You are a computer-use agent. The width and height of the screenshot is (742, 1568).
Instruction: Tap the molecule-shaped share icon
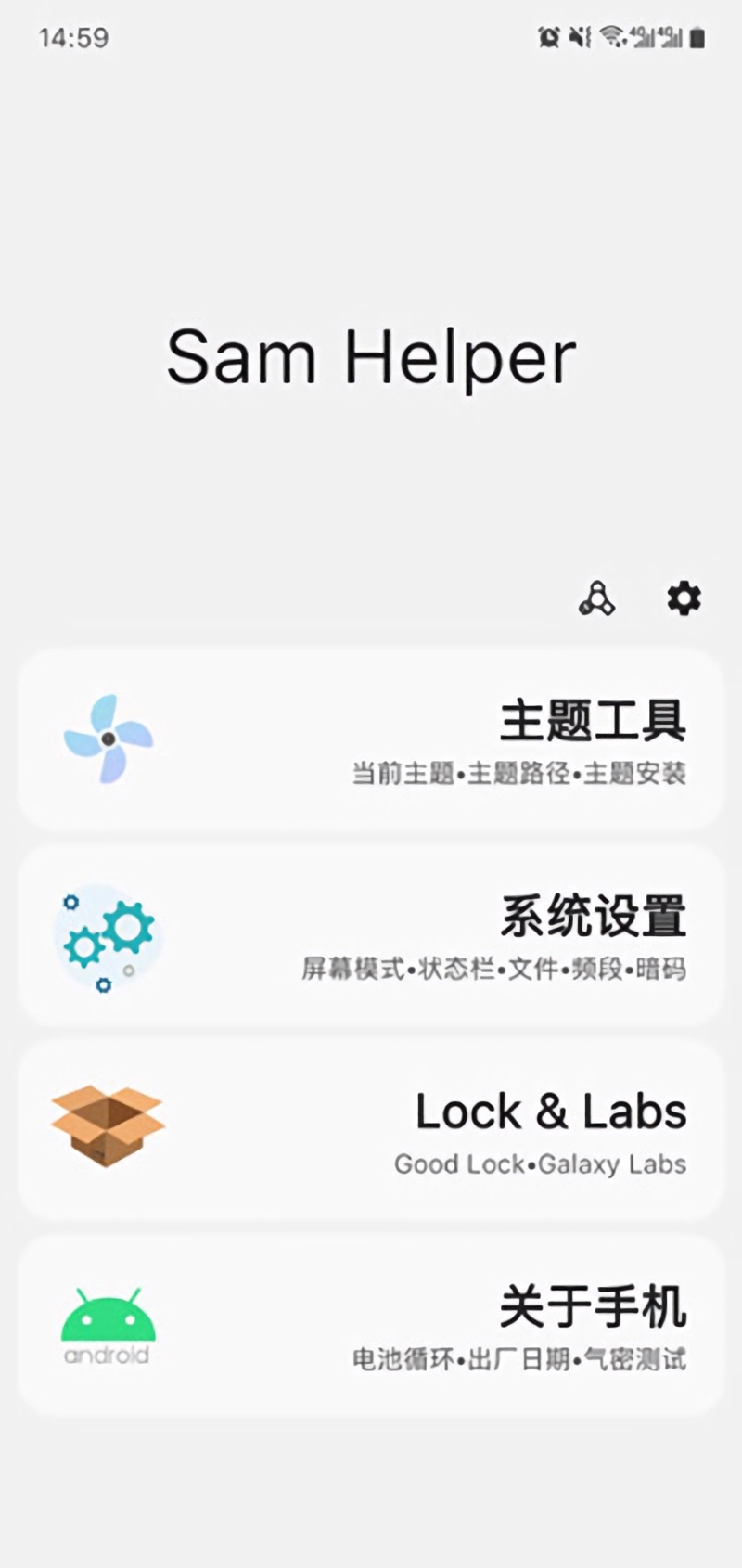598,599
